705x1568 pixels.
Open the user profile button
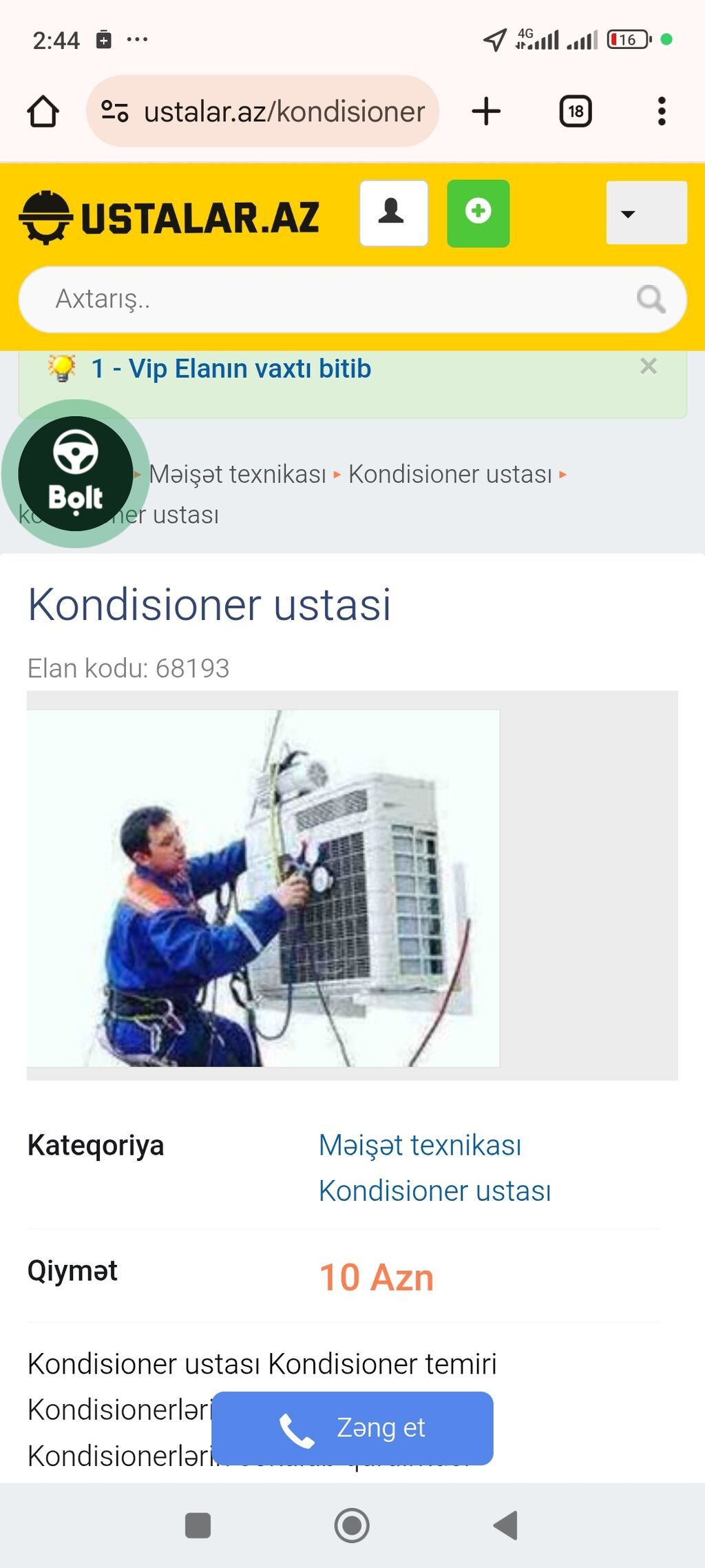coord(393,213)
